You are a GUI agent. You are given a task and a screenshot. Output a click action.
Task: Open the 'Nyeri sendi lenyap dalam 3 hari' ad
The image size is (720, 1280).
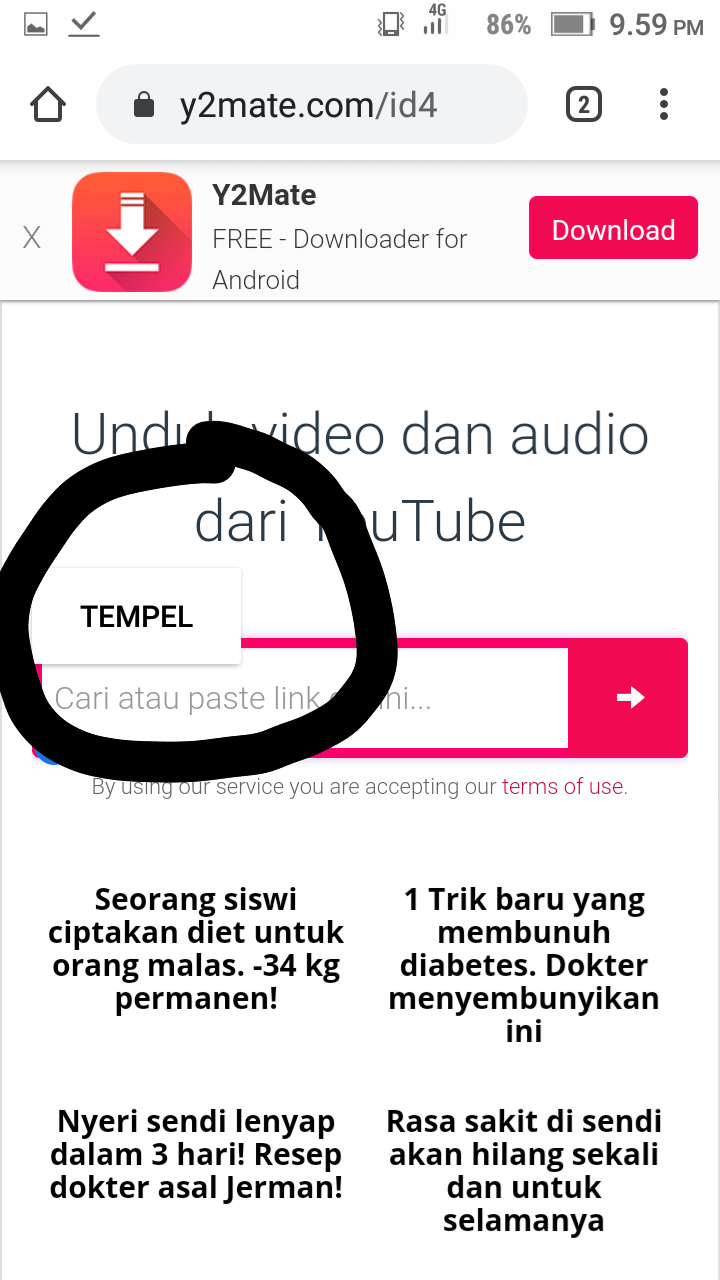(x=196, y=1155)
